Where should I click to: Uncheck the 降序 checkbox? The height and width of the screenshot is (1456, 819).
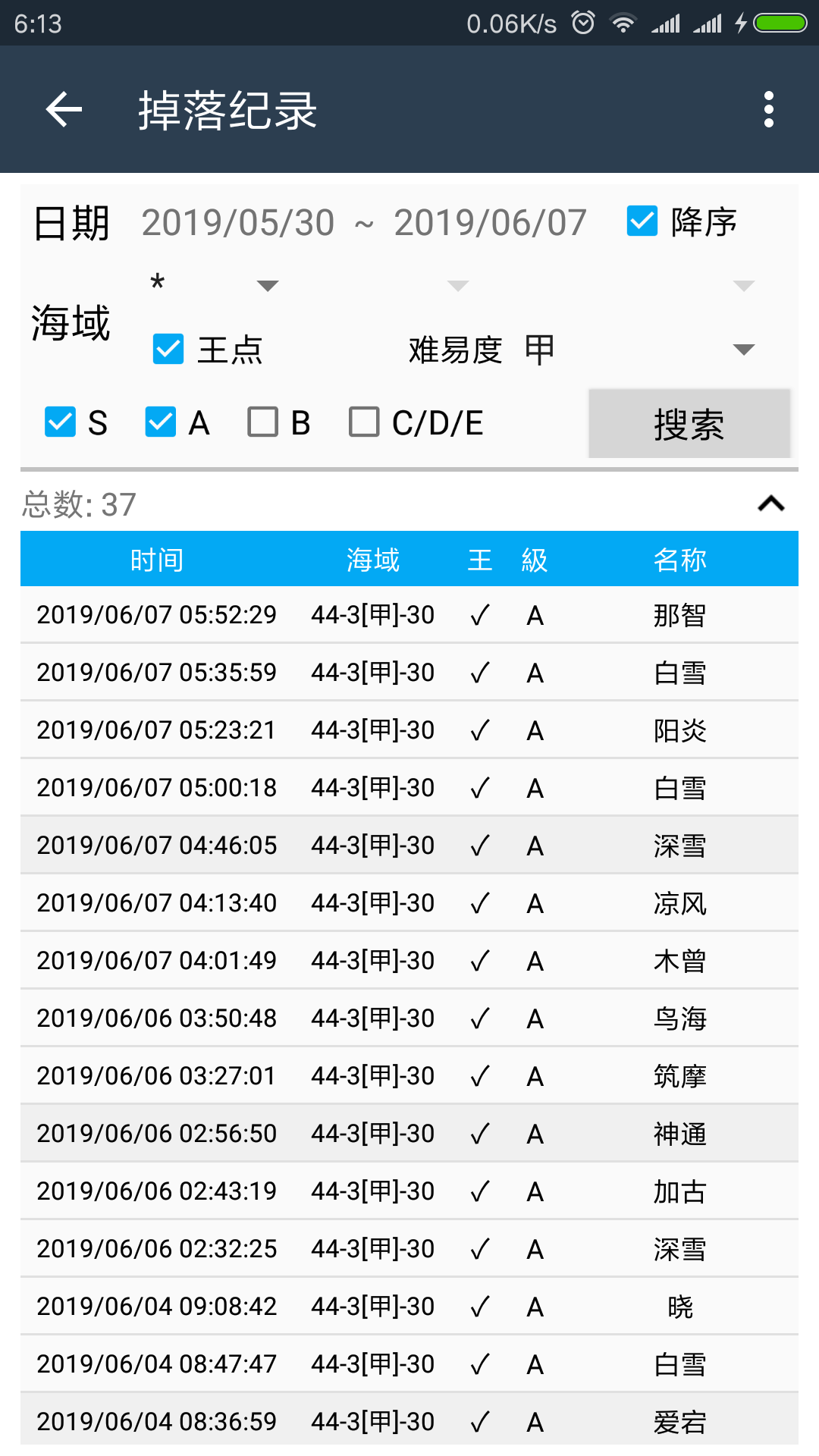tap(642, 221)
